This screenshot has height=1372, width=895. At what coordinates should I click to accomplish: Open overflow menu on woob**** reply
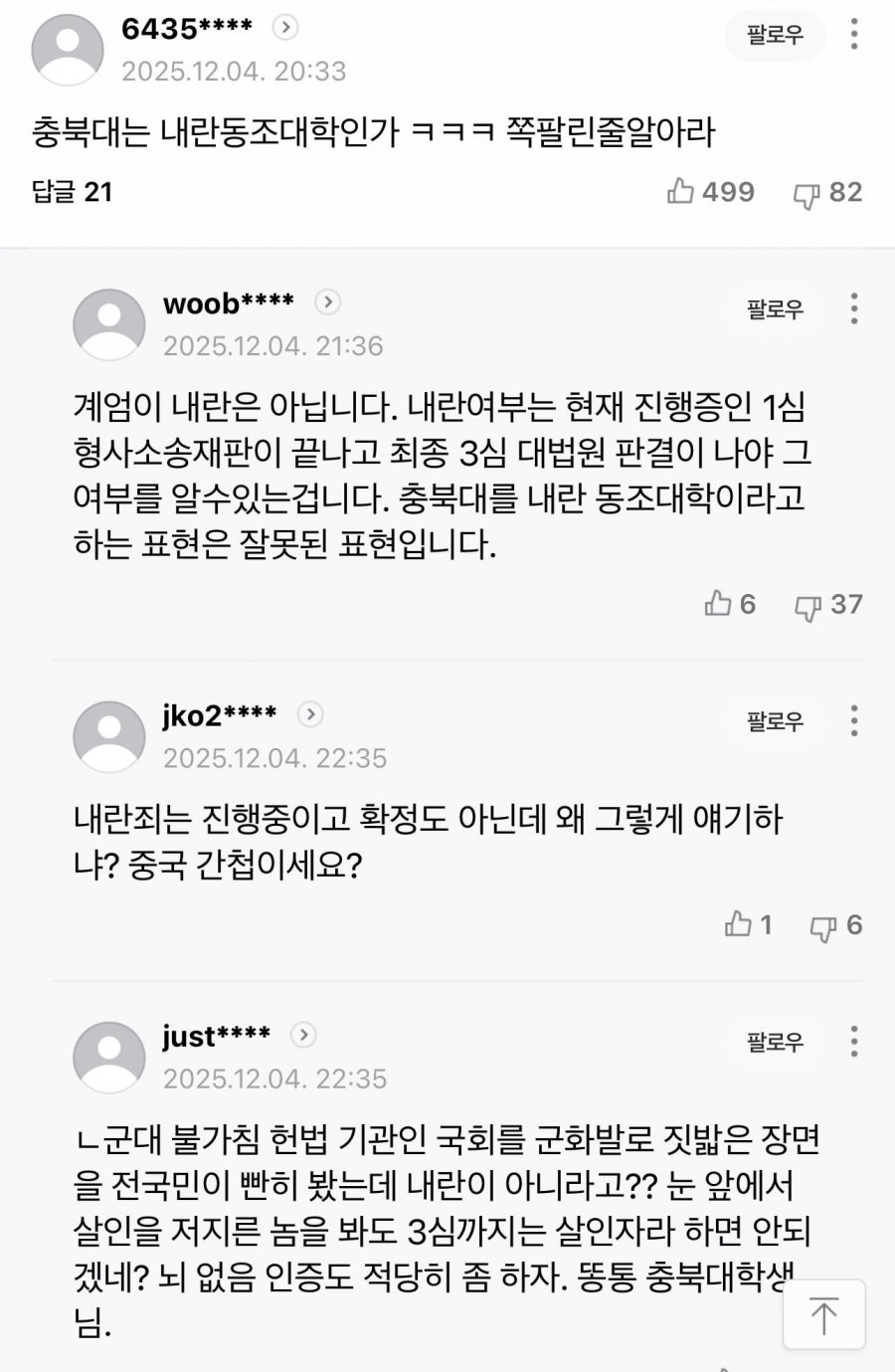853,309
